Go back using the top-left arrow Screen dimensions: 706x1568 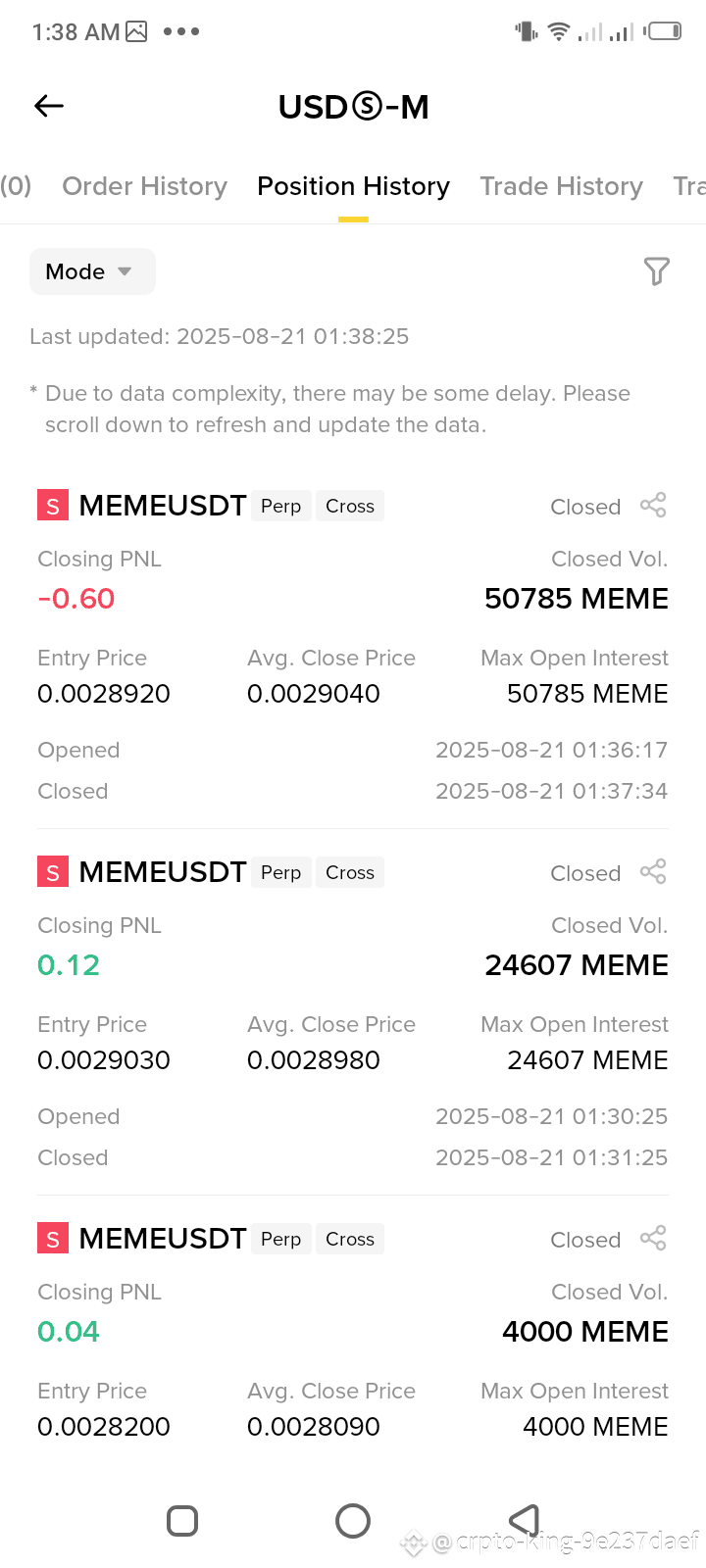[49, 106]
